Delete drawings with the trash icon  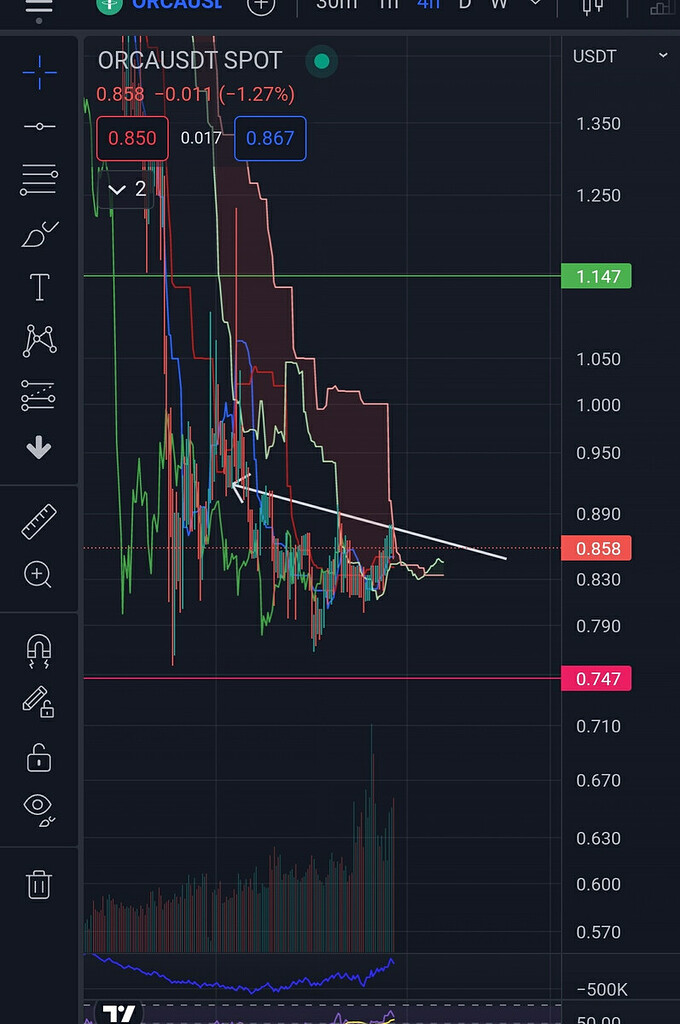coord(39,884)
